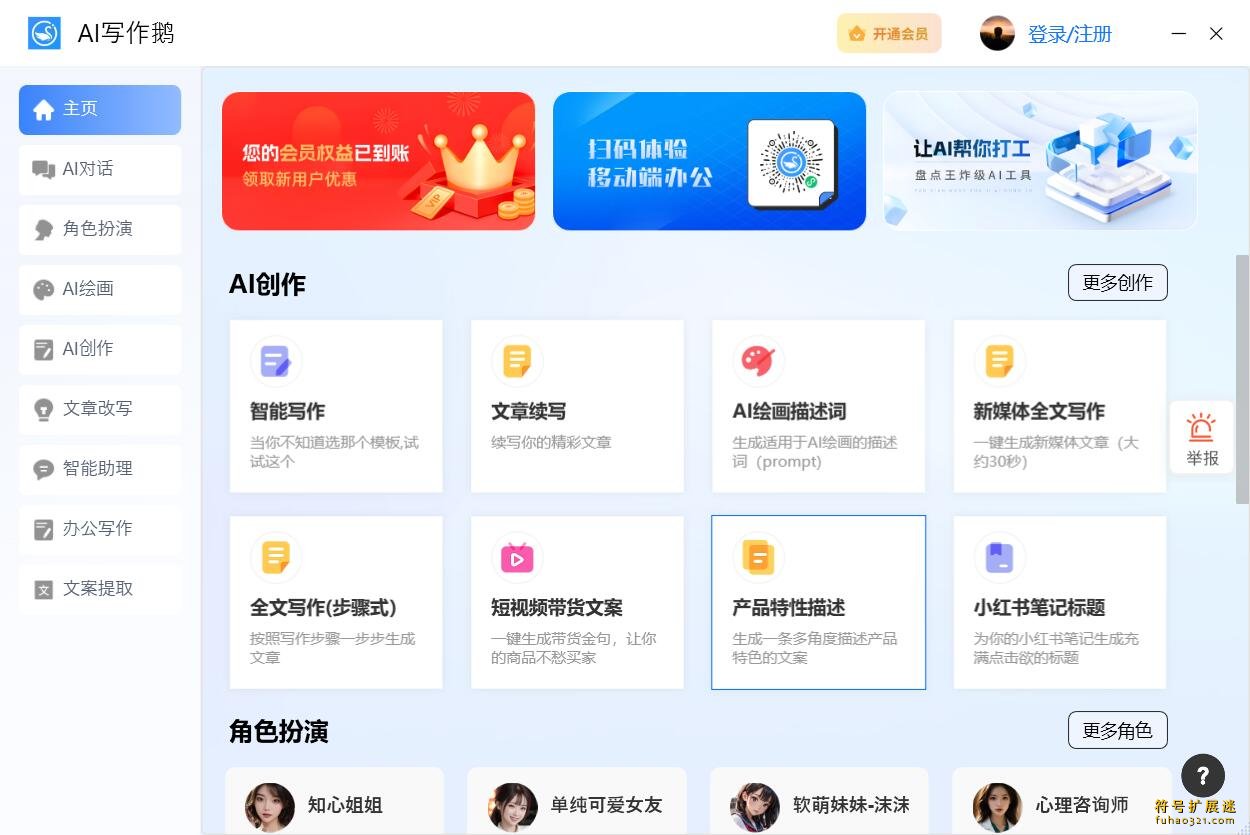Tap the 举报 report button
Image resolution: width=1250 pixels, height=835 pixels.
(x=1202, y=438)
